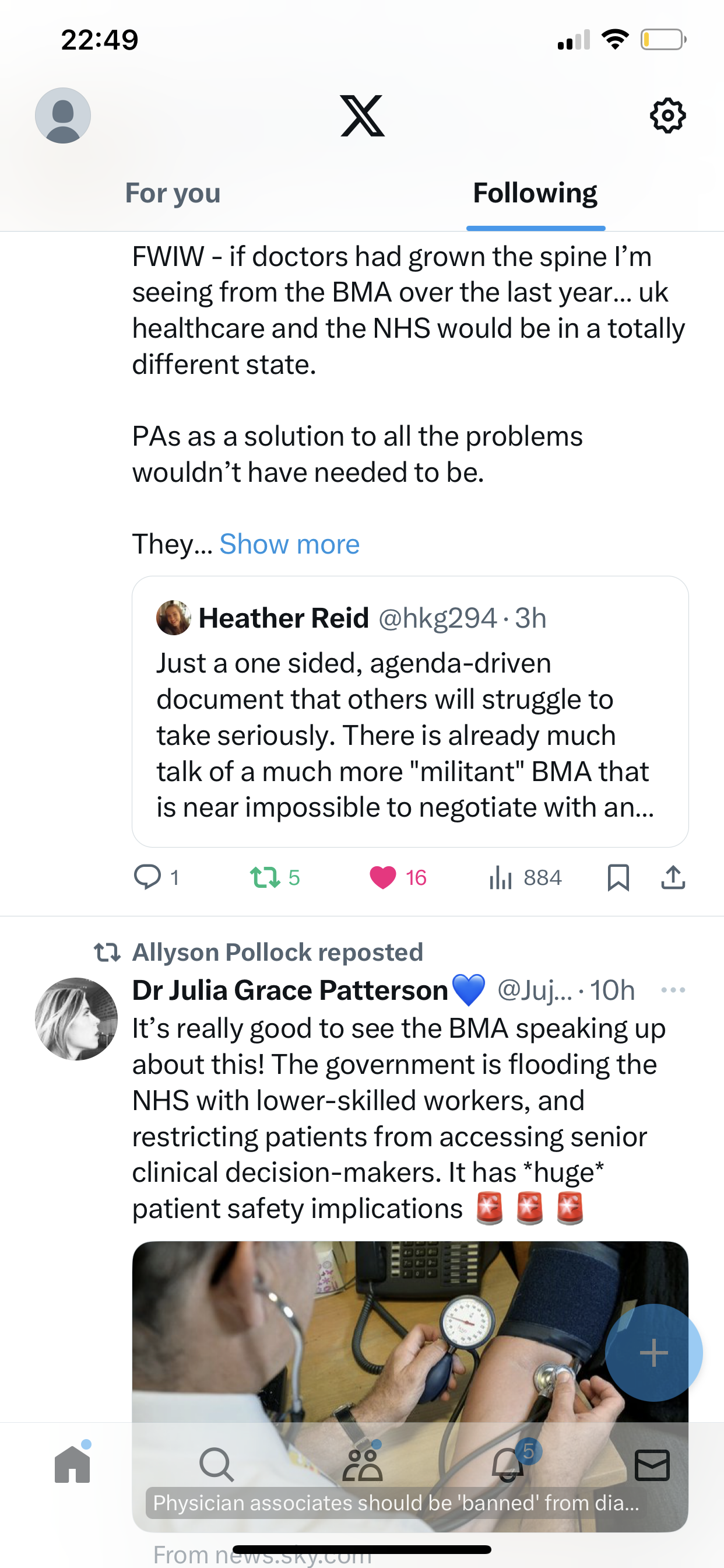Select the Following tab
Screen dimensions: 724x1568
coord(535,193)
